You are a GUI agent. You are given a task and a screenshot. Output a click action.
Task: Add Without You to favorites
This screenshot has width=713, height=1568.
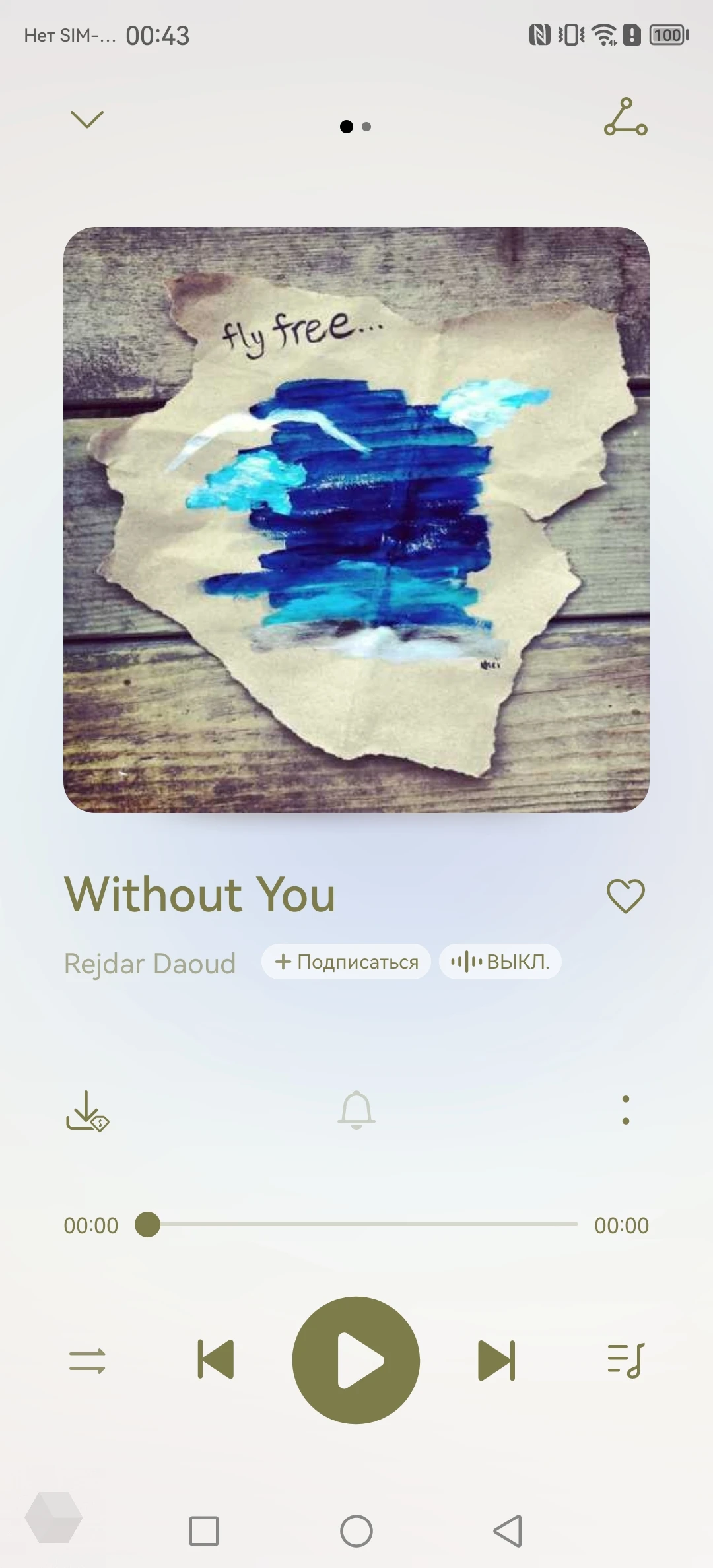click(x=625, y=896)
